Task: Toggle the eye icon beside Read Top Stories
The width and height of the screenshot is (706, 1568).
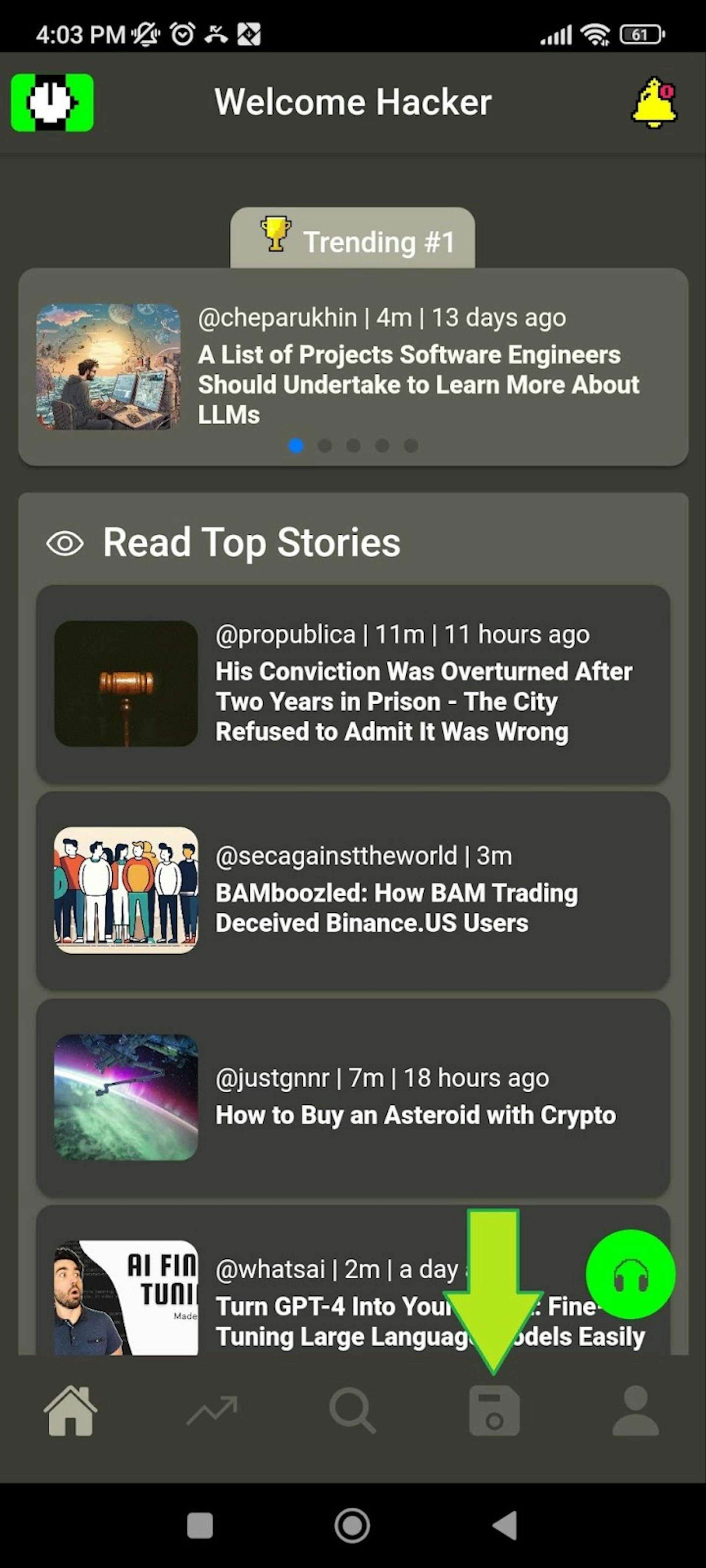Action: point(66,542)
